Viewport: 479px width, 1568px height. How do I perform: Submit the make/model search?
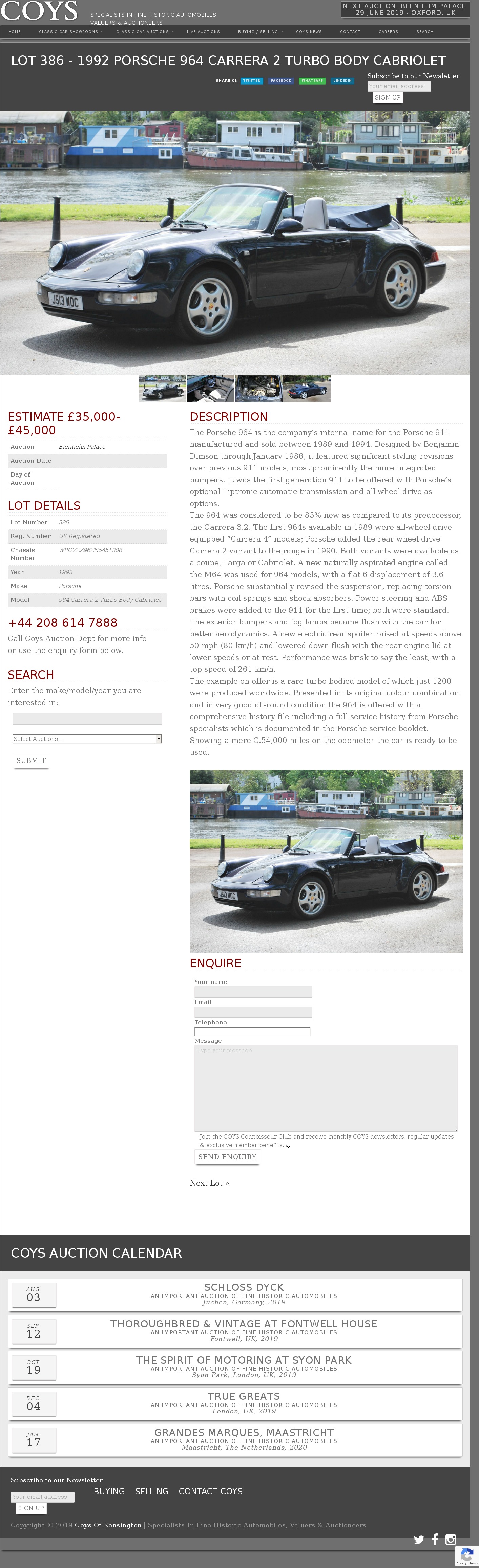(x=31, y=760)
